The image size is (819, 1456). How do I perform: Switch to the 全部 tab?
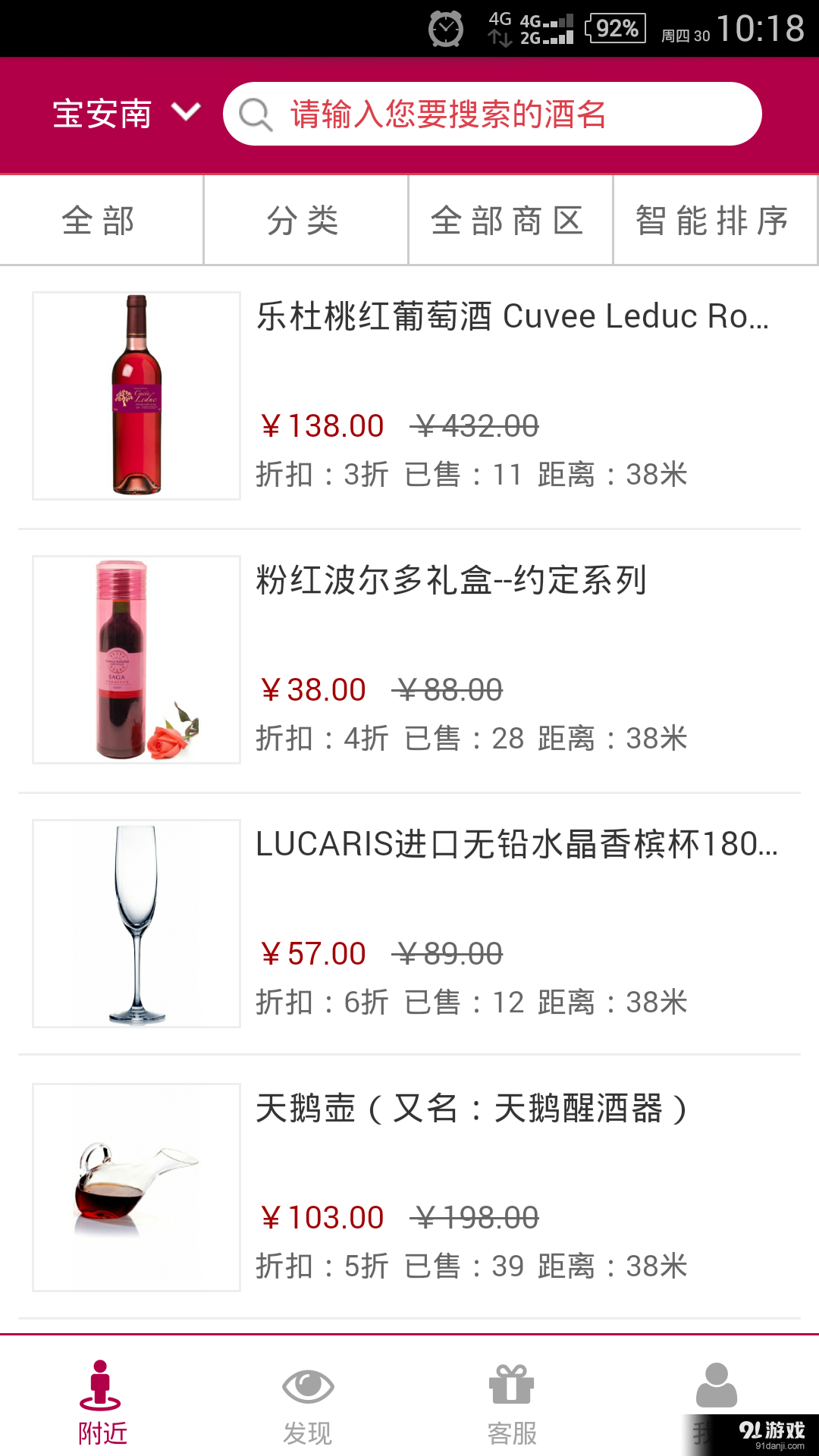click(x=99, y=220)
